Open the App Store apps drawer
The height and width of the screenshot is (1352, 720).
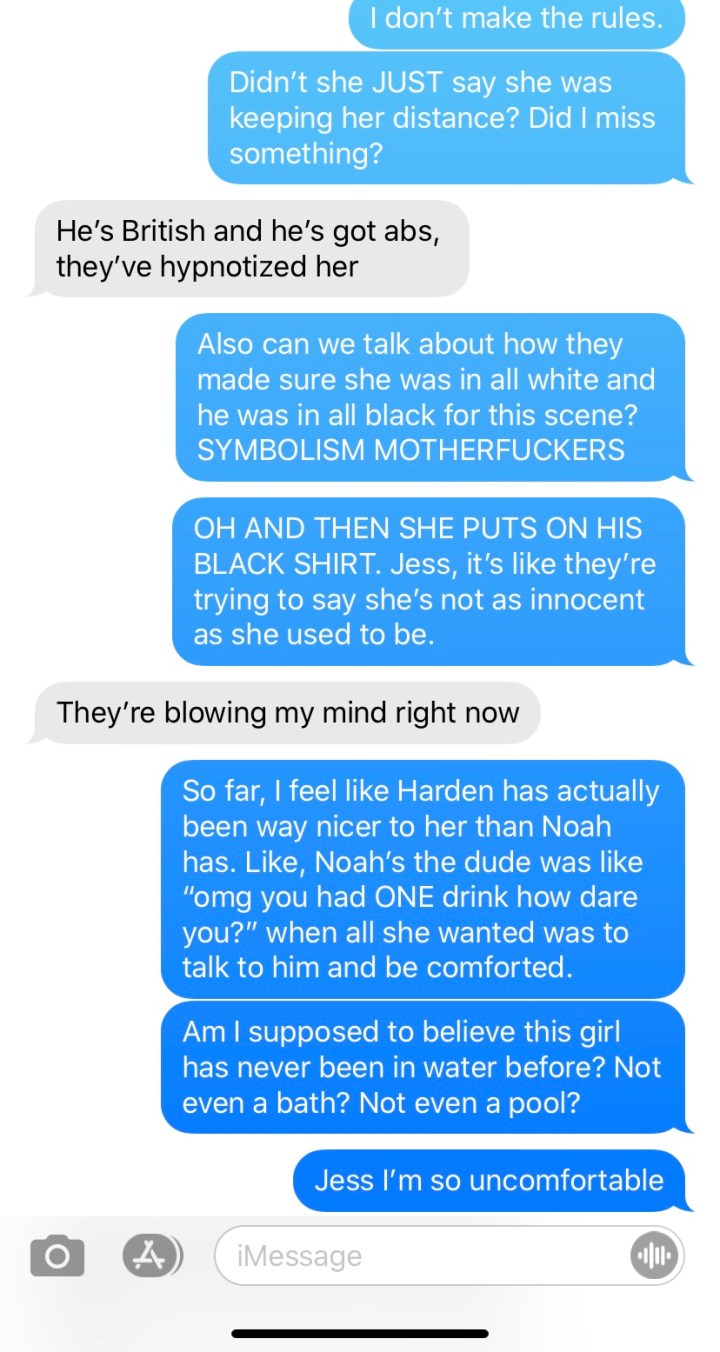point(150,1255)
